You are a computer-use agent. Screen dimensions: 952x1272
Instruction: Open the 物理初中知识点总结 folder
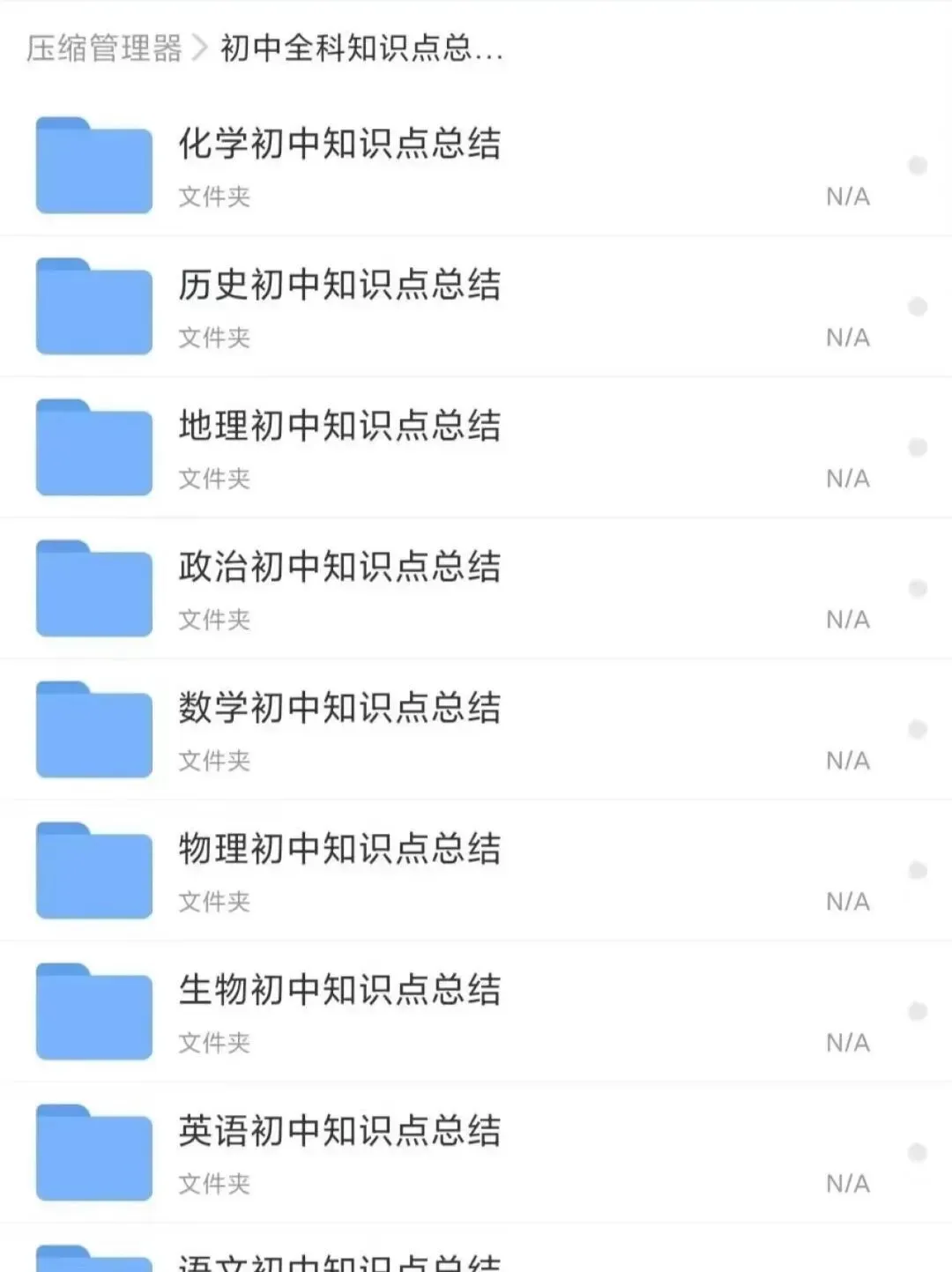[339, 849]
